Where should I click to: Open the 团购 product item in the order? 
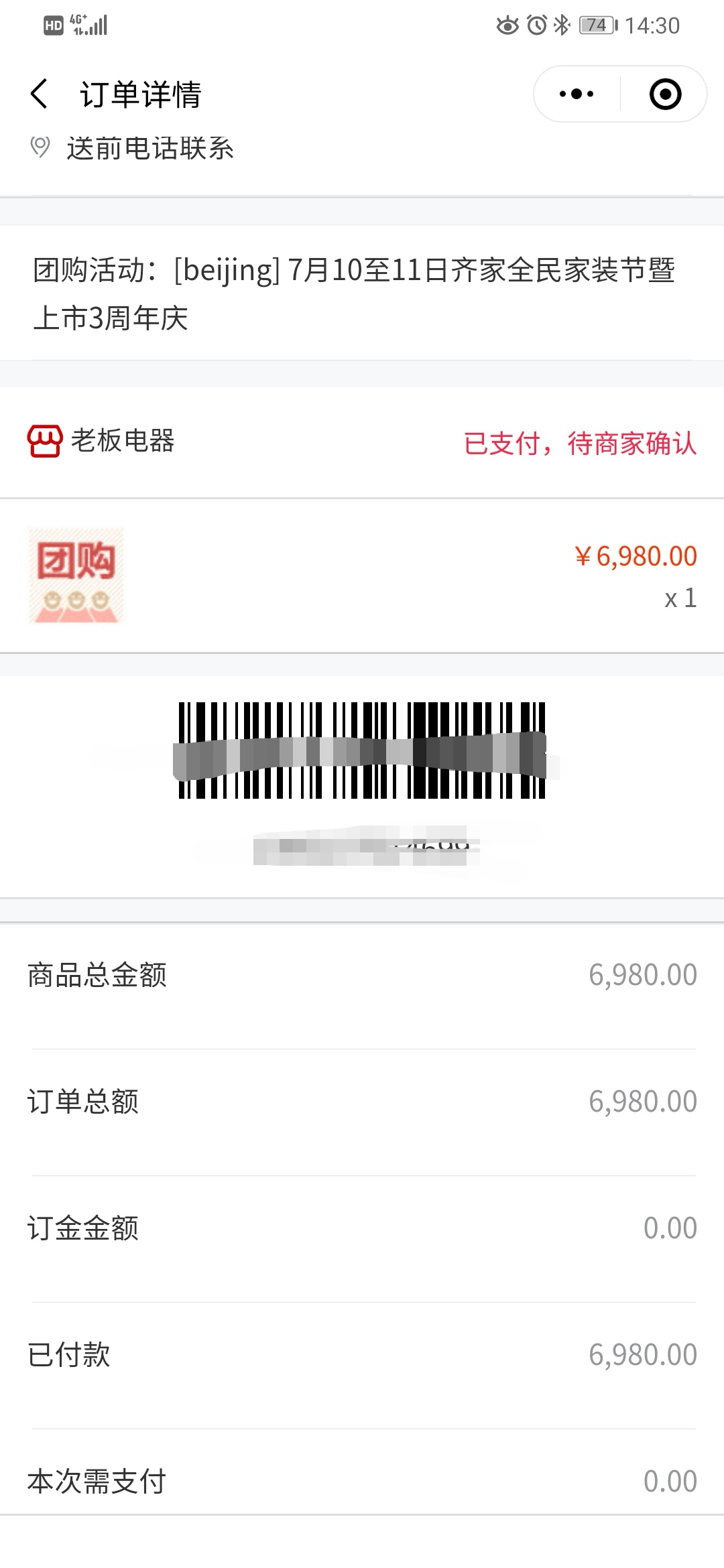76,575
